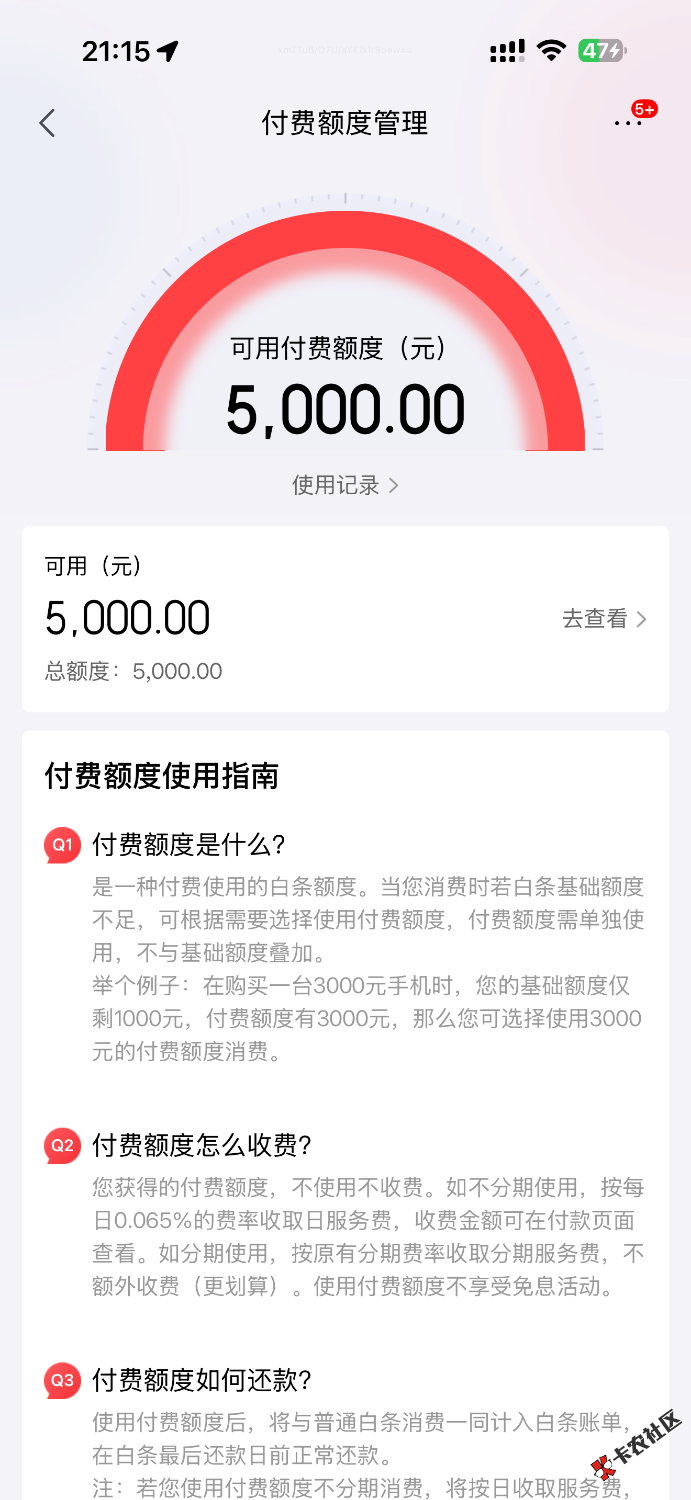Go back from 付费额度管理 page
691x1500 pixels.
coord(47,123)
